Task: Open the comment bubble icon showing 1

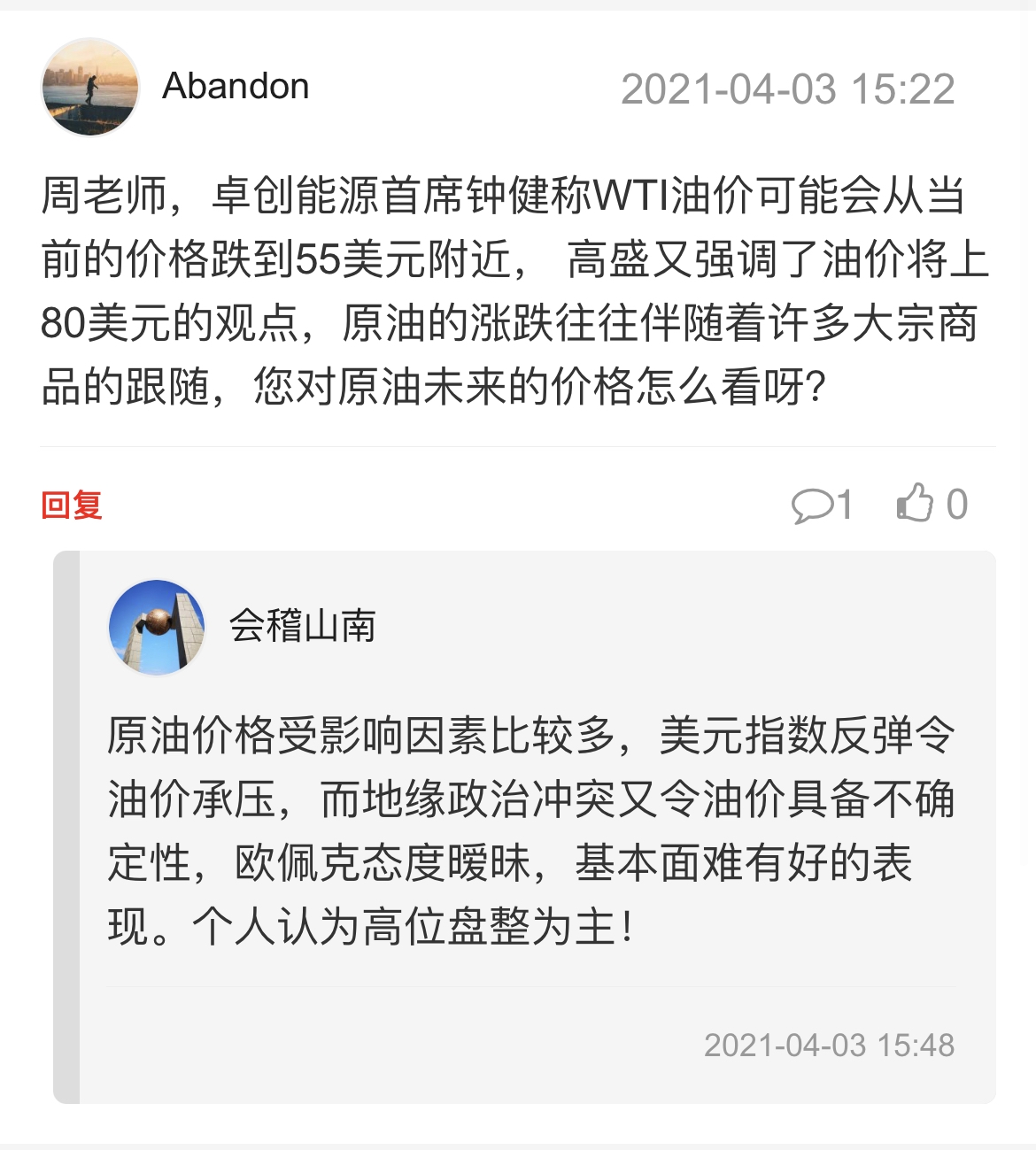Action: click(811, 506)
